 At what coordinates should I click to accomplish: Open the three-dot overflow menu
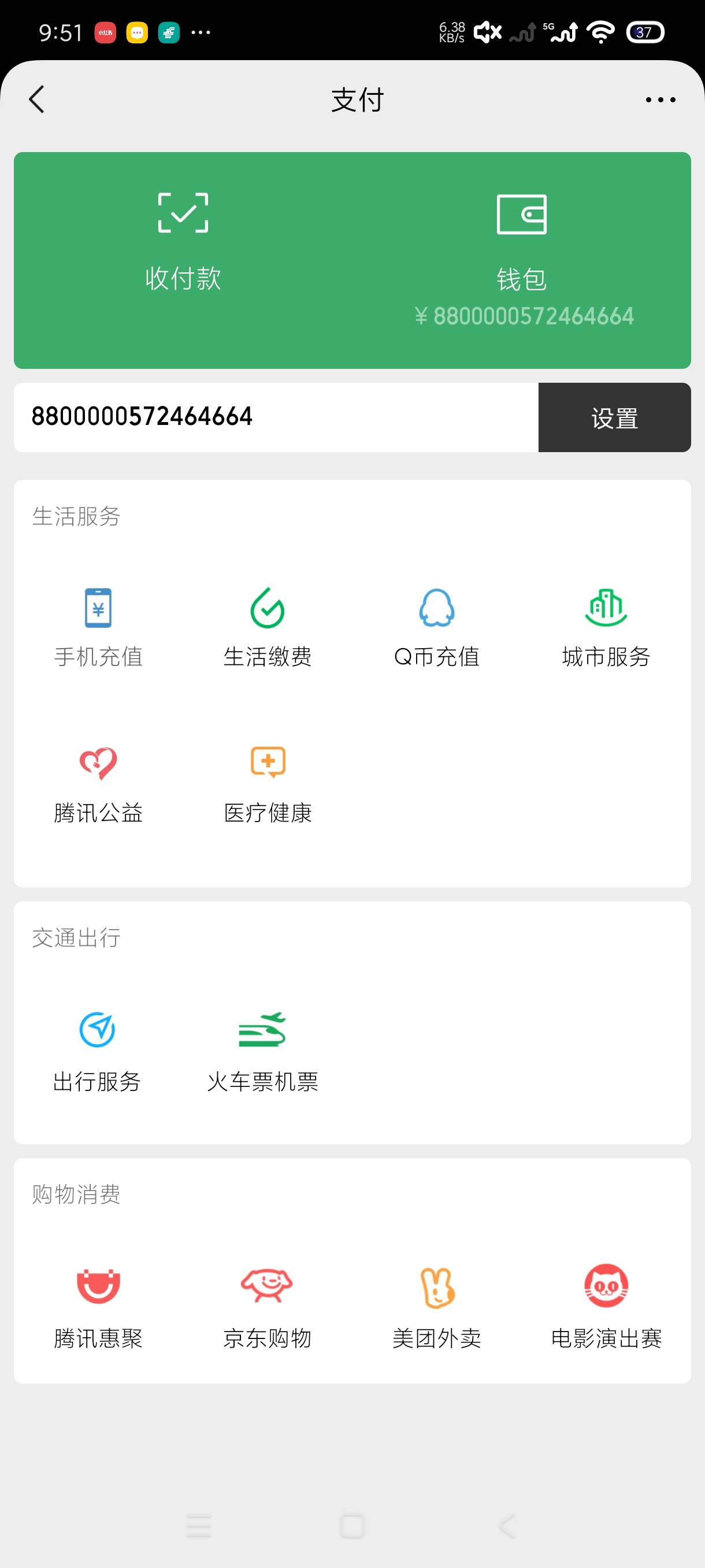coord(661,99)
